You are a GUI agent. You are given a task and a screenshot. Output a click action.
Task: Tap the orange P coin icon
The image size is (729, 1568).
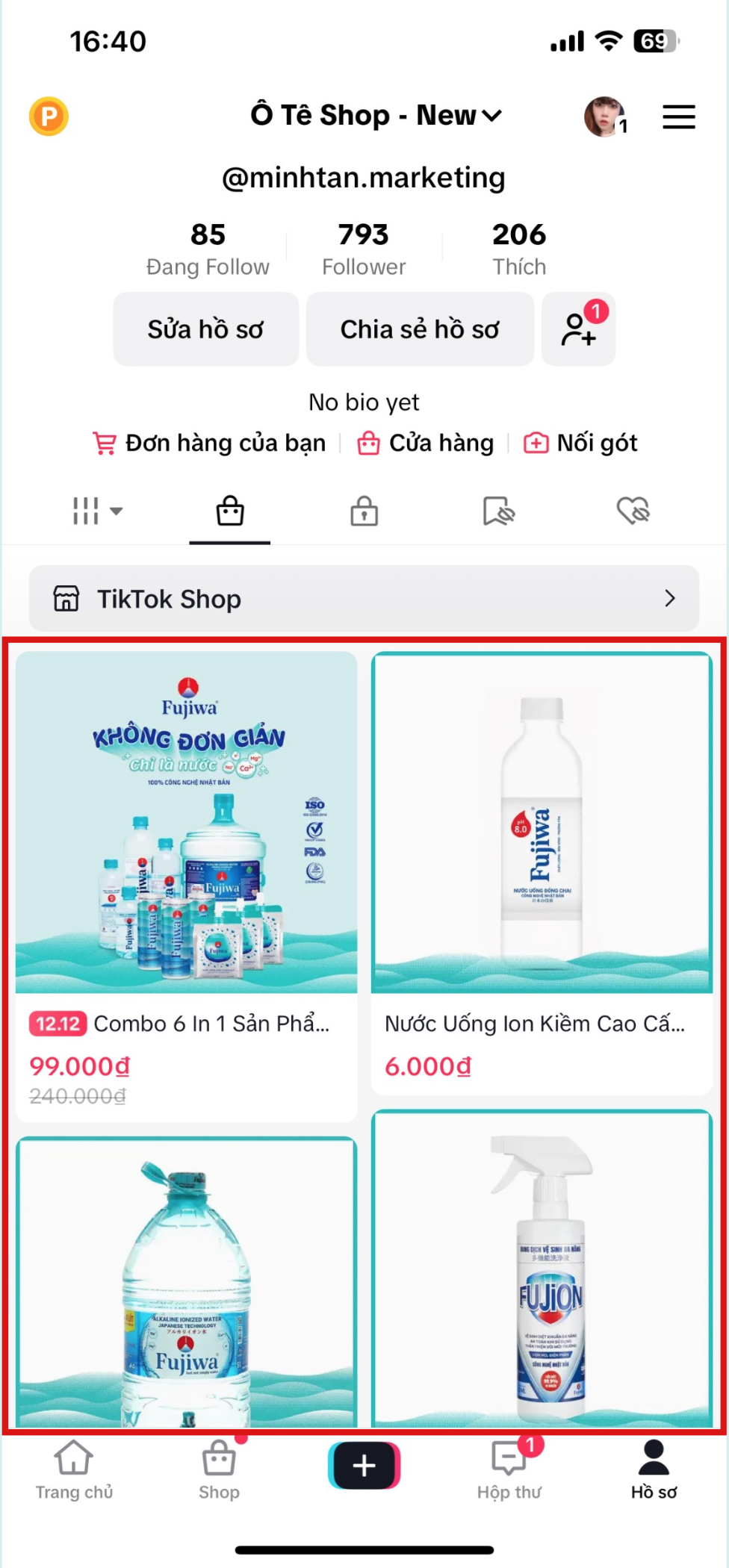pyautogui.click(x=49, y=117)
